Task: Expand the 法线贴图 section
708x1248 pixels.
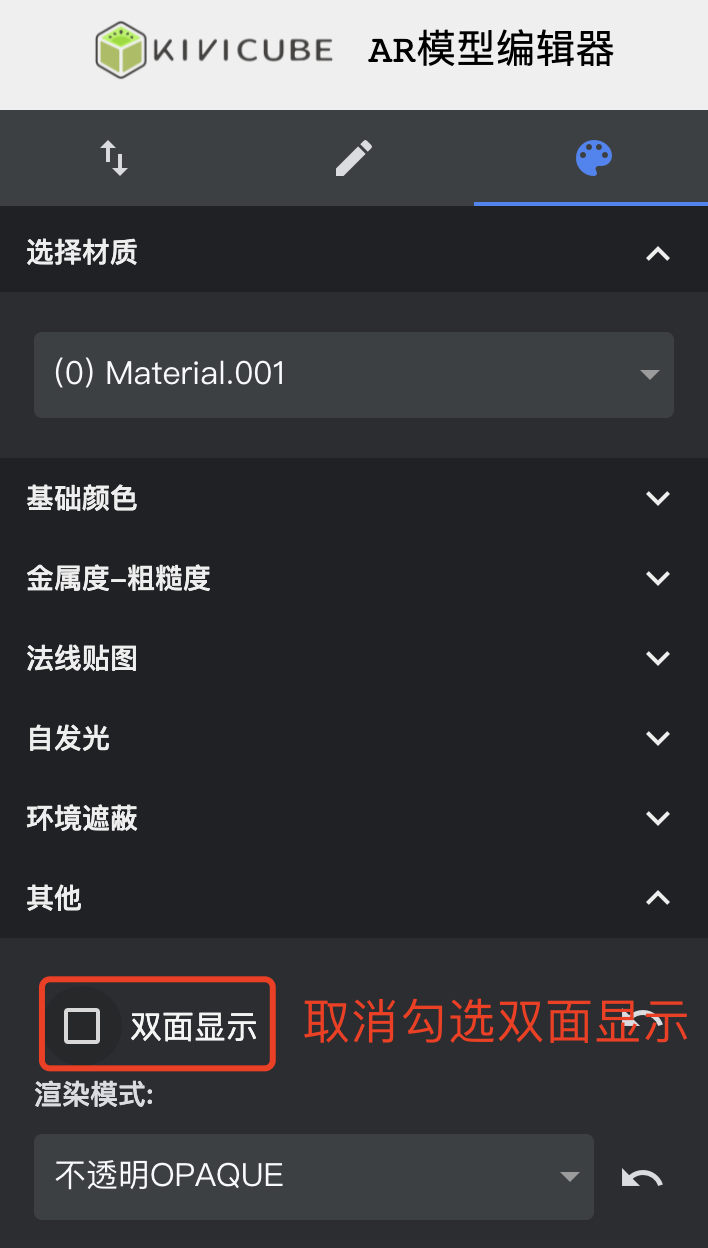Action: pos(657,658)
